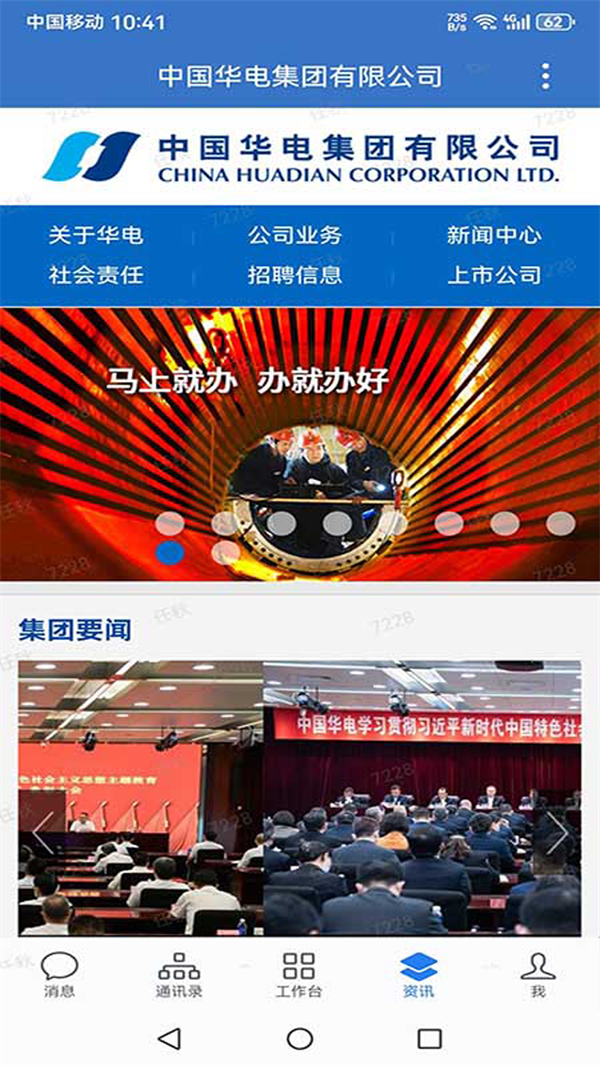The image size is (600, 1066).
Task: Tap the system back button
Action: tap(170, 1038)
